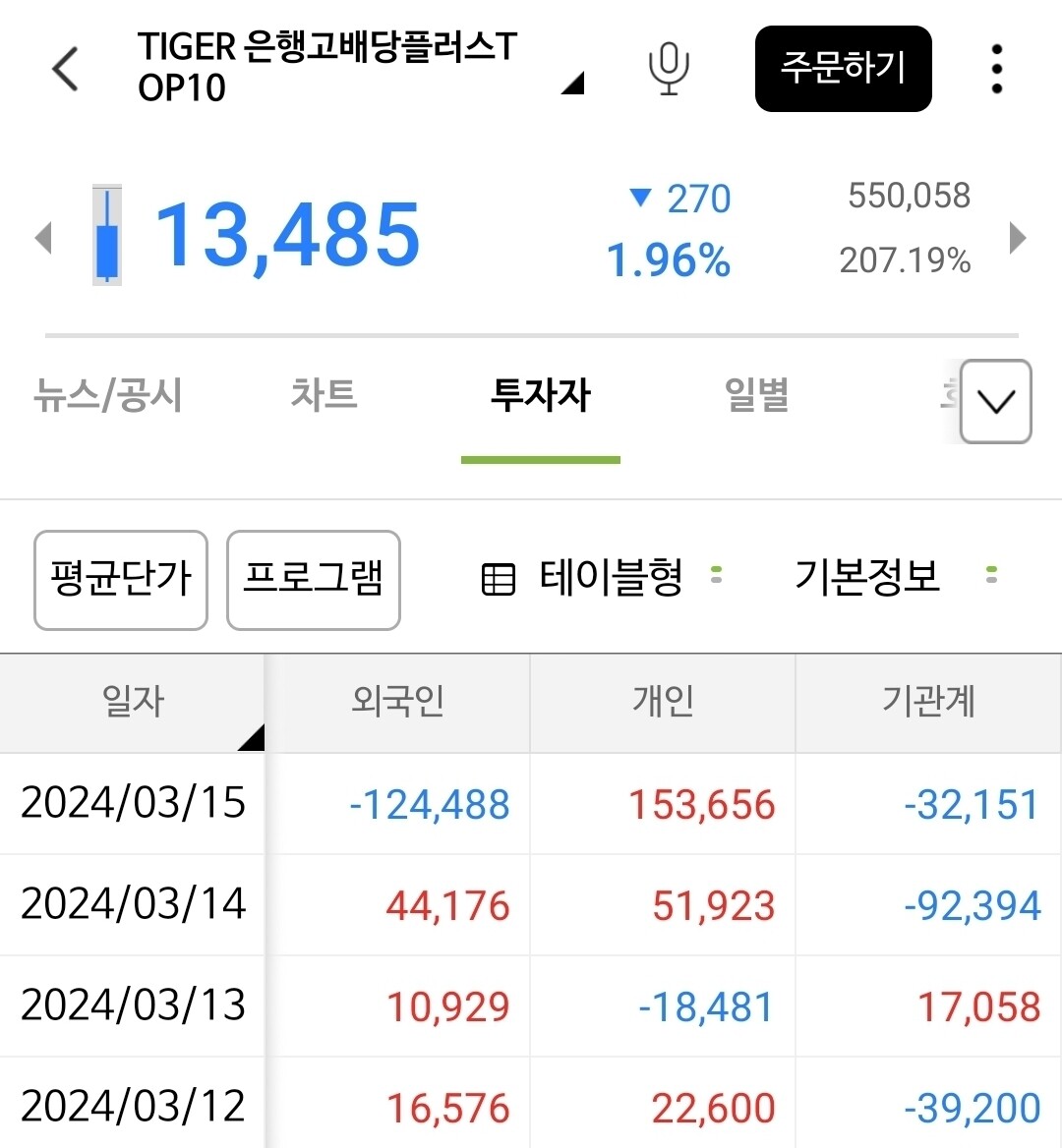
Task: Activate the microphone voice search icon
Action: click(669, 67)
